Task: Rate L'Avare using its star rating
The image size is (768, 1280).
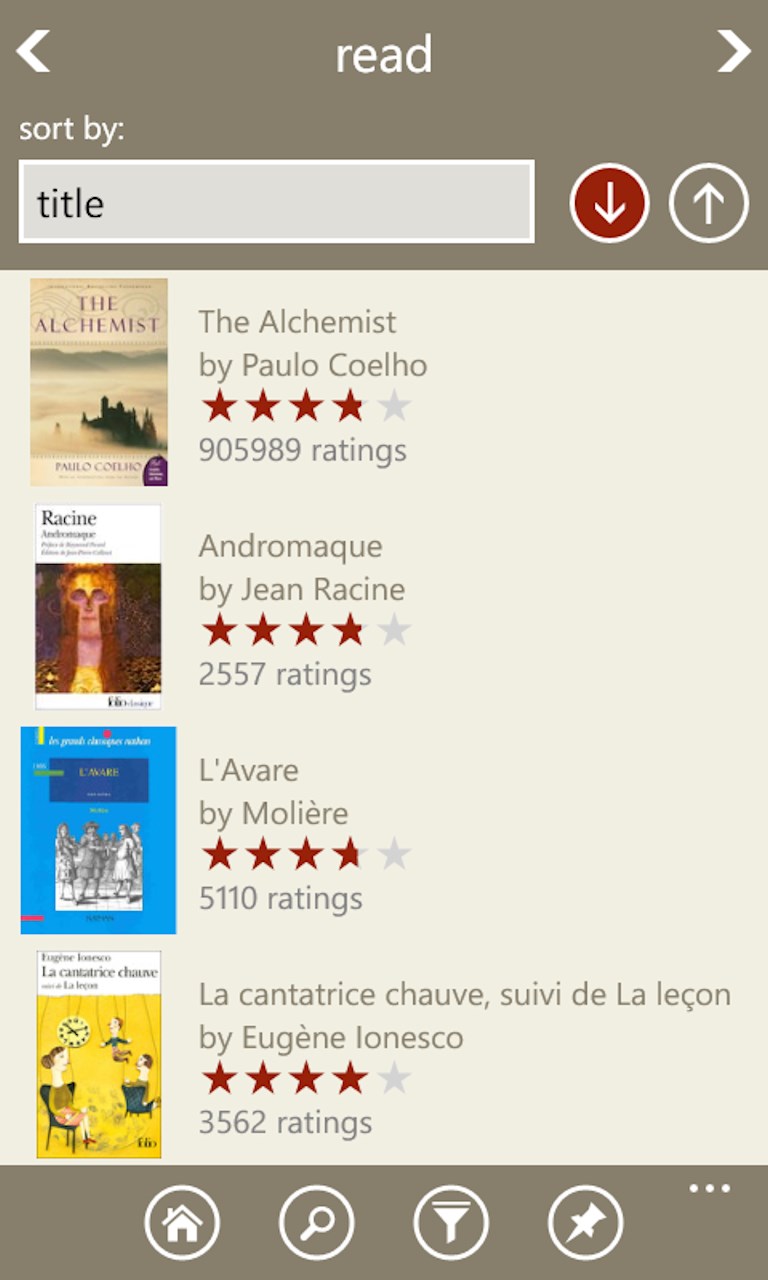Action: [304, 854]
